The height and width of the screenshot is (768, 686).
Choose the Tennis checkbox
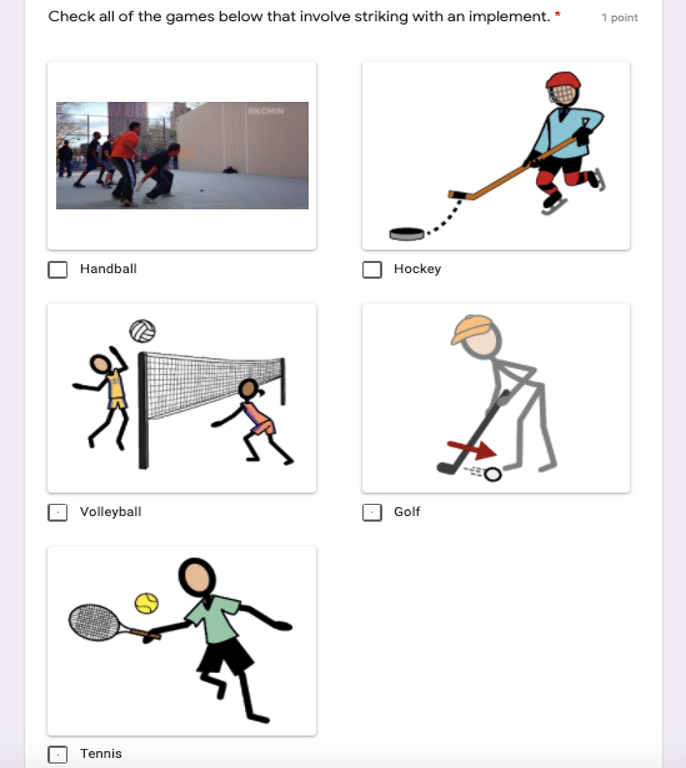click(59, 755)
